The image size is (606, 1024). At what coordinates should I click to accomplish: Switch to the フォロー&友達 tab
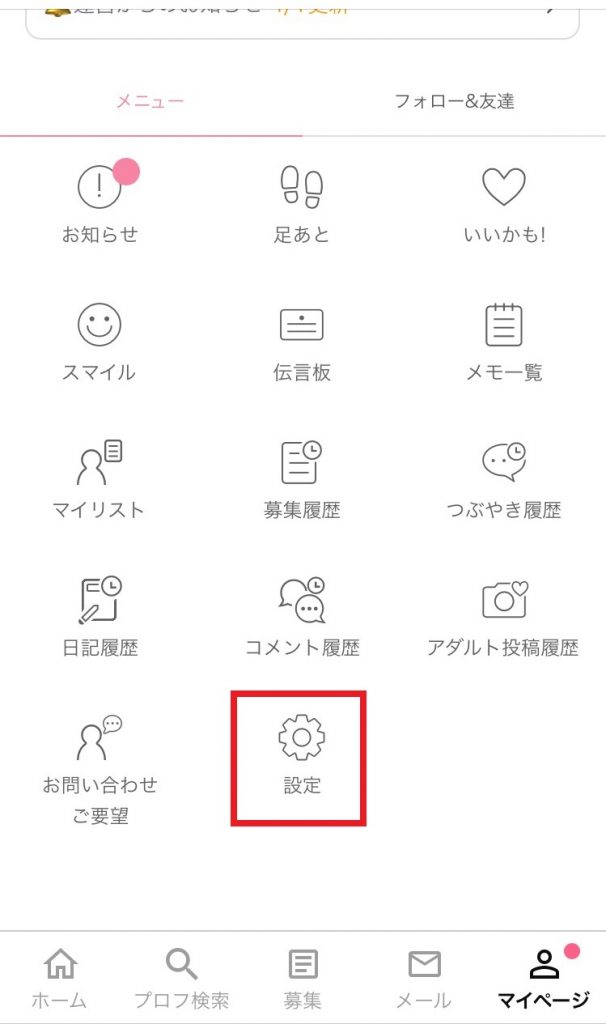pos(454,101)
